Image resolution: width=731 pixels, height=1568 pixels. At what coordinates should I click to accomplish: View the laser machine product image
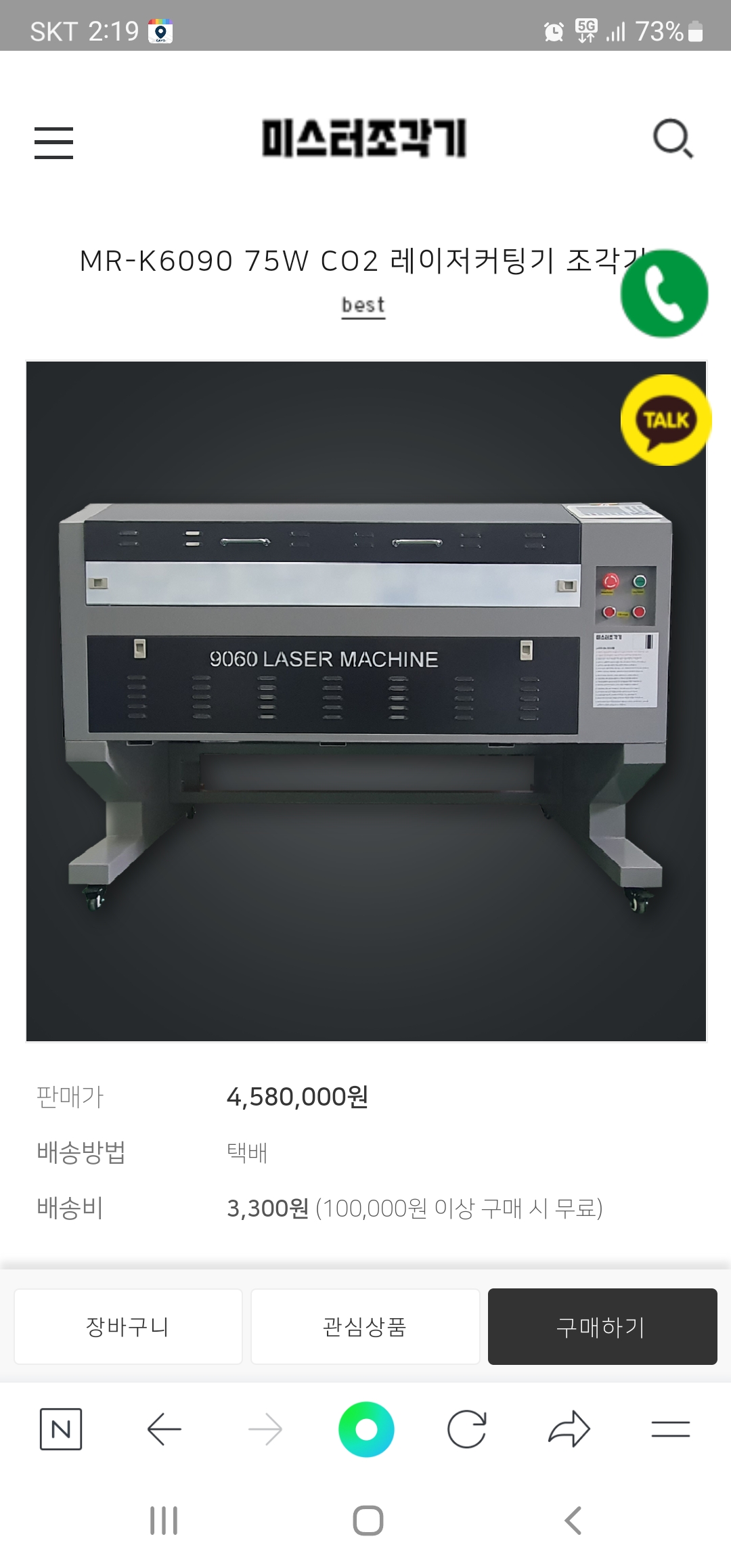point(365,701)
